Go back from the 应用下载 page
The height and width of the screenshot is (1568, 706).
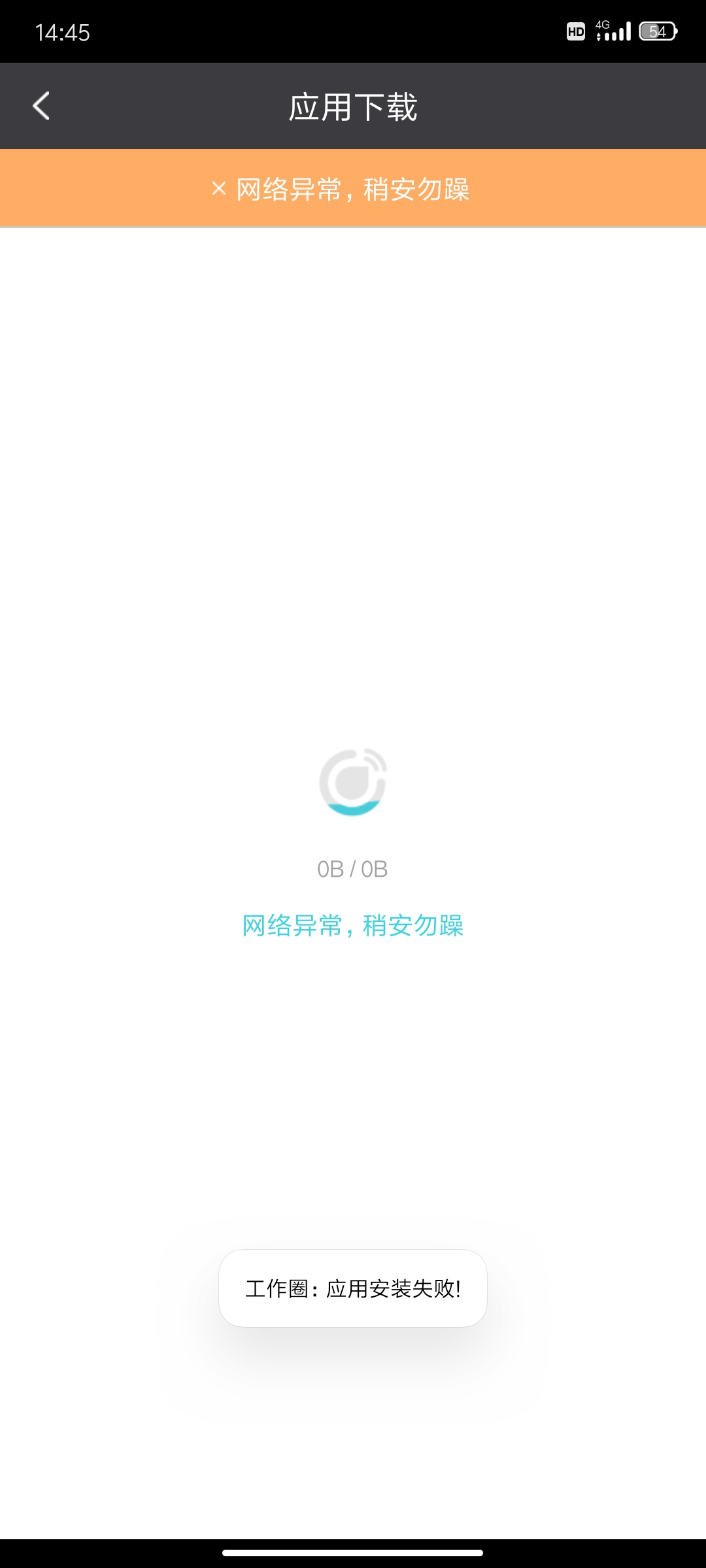[x=41, y=106]
